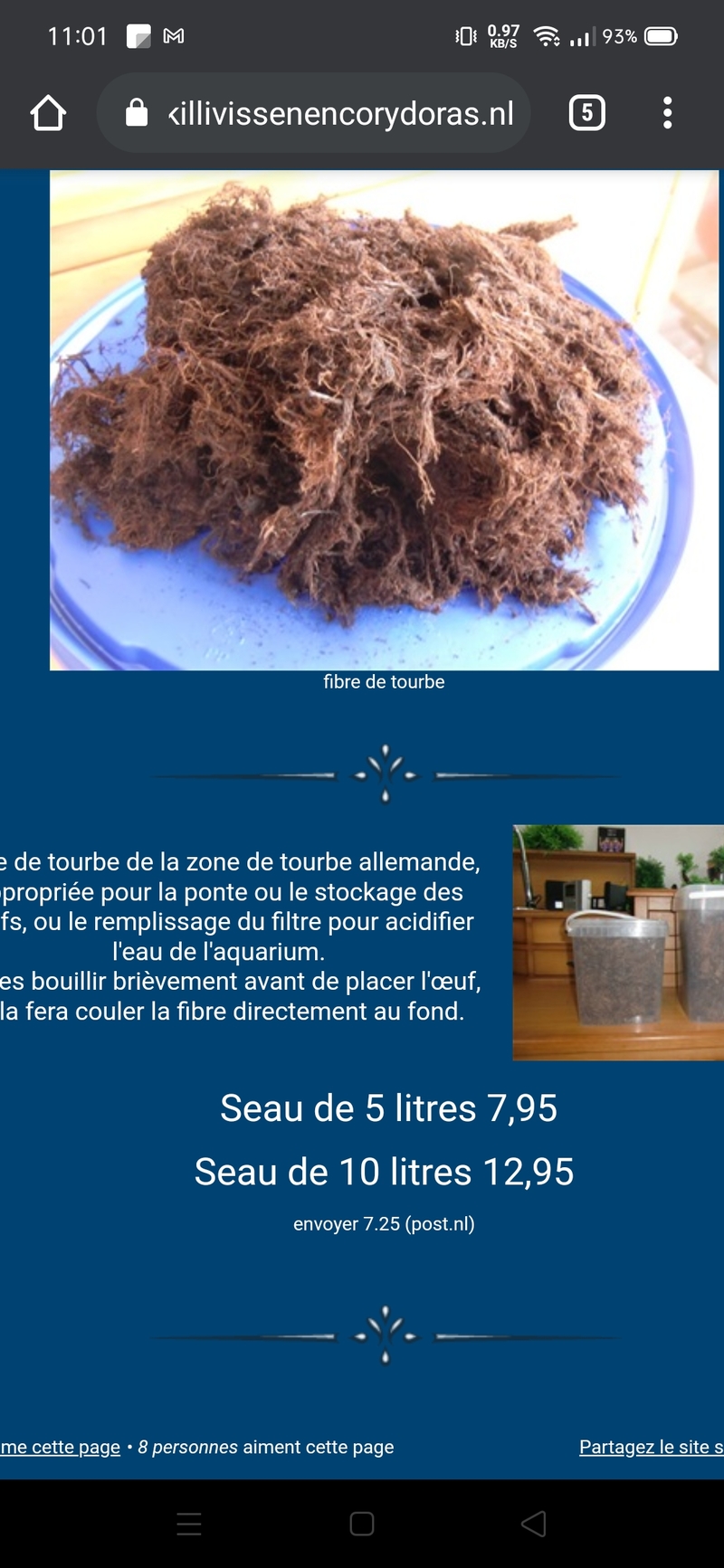Tap the 'cette page' like link
This screenshot has width=724, height=1568.
(60, 1447)
